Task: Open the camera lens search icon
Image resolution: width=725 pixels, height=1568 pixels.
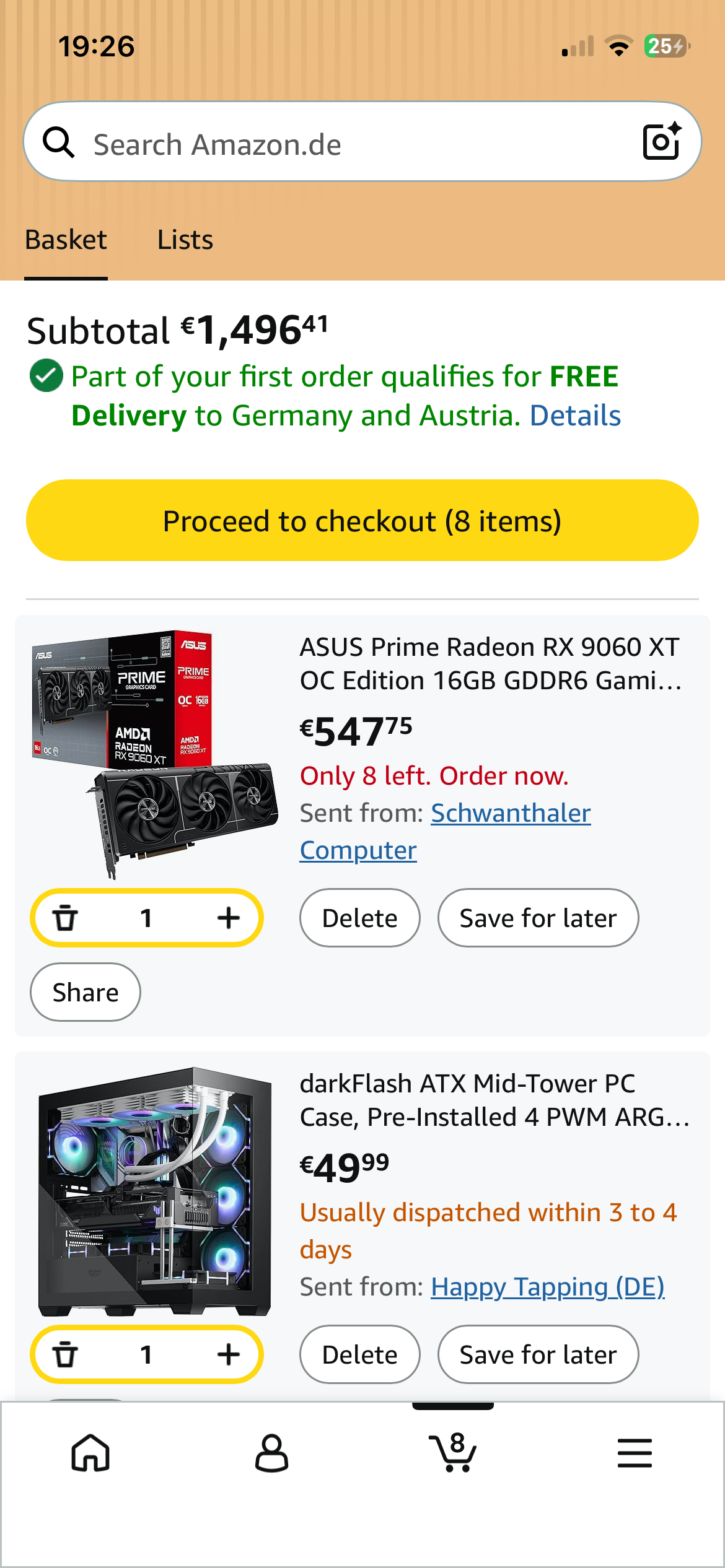Action: coord(662,141)
